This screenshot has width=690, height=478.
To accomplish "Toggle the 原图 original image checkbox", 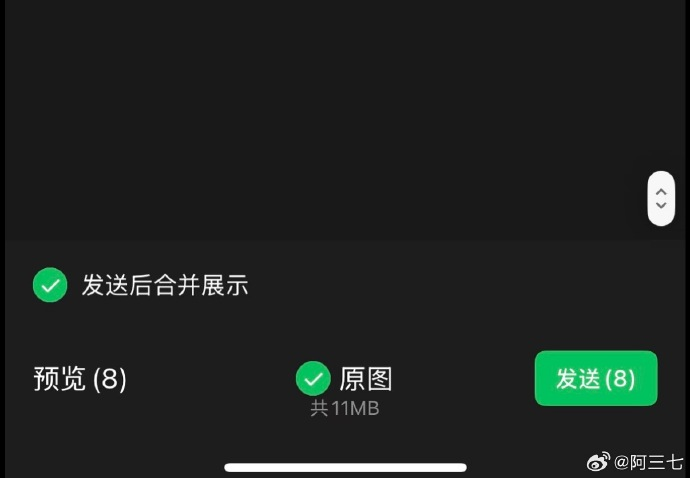I will [x=313, y=379].
